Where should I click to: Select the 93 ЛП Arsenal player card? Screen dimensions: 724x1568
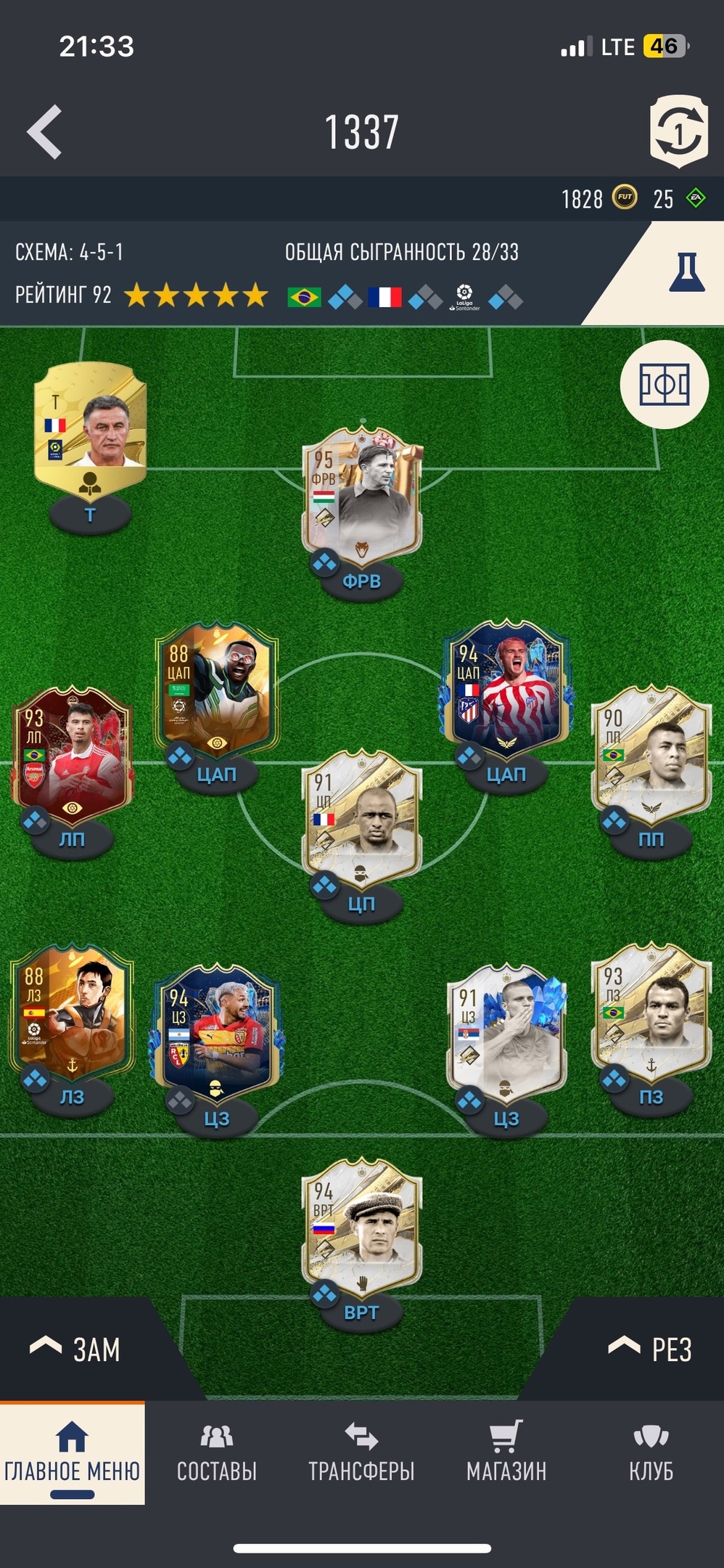71,756
